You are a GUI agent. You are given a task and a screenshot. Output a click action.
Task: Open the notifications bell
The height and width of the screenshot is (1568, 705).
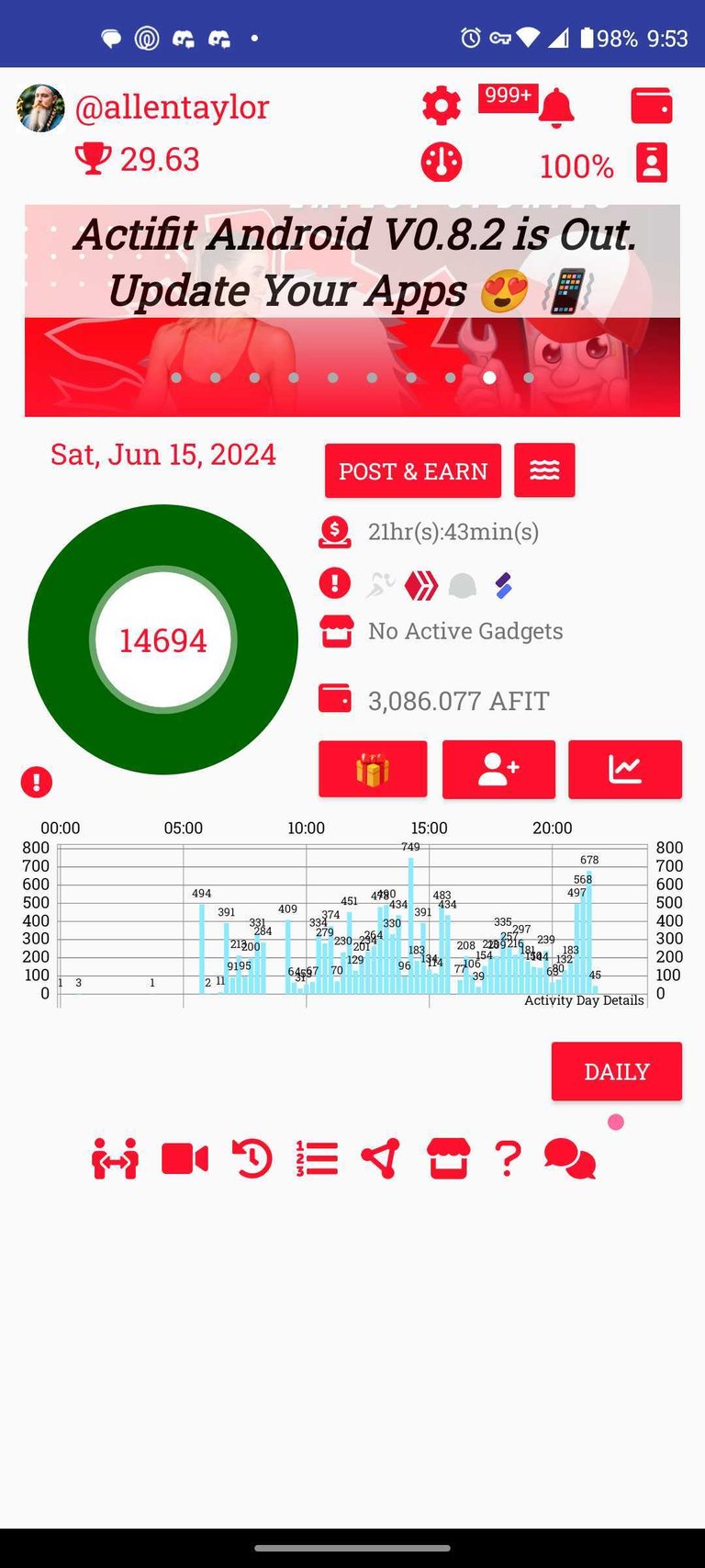[x=555, y=108]
